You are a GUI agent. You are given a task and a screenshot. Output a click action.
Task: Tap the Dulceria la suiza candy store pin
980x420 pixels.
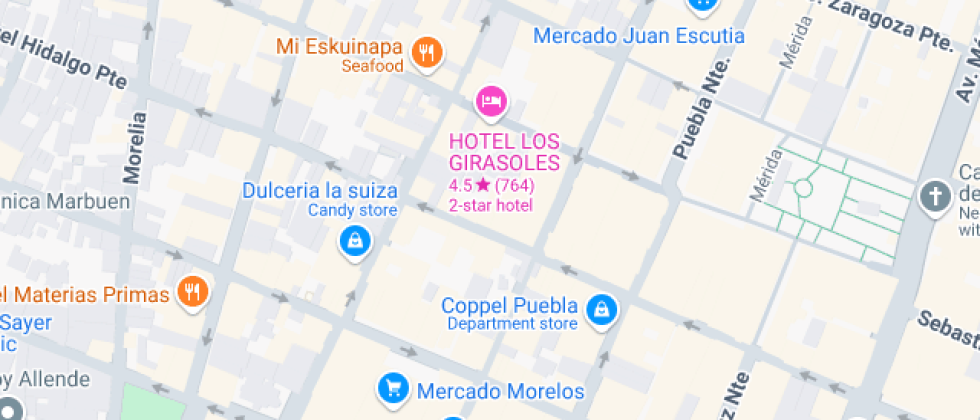[354, 242]
